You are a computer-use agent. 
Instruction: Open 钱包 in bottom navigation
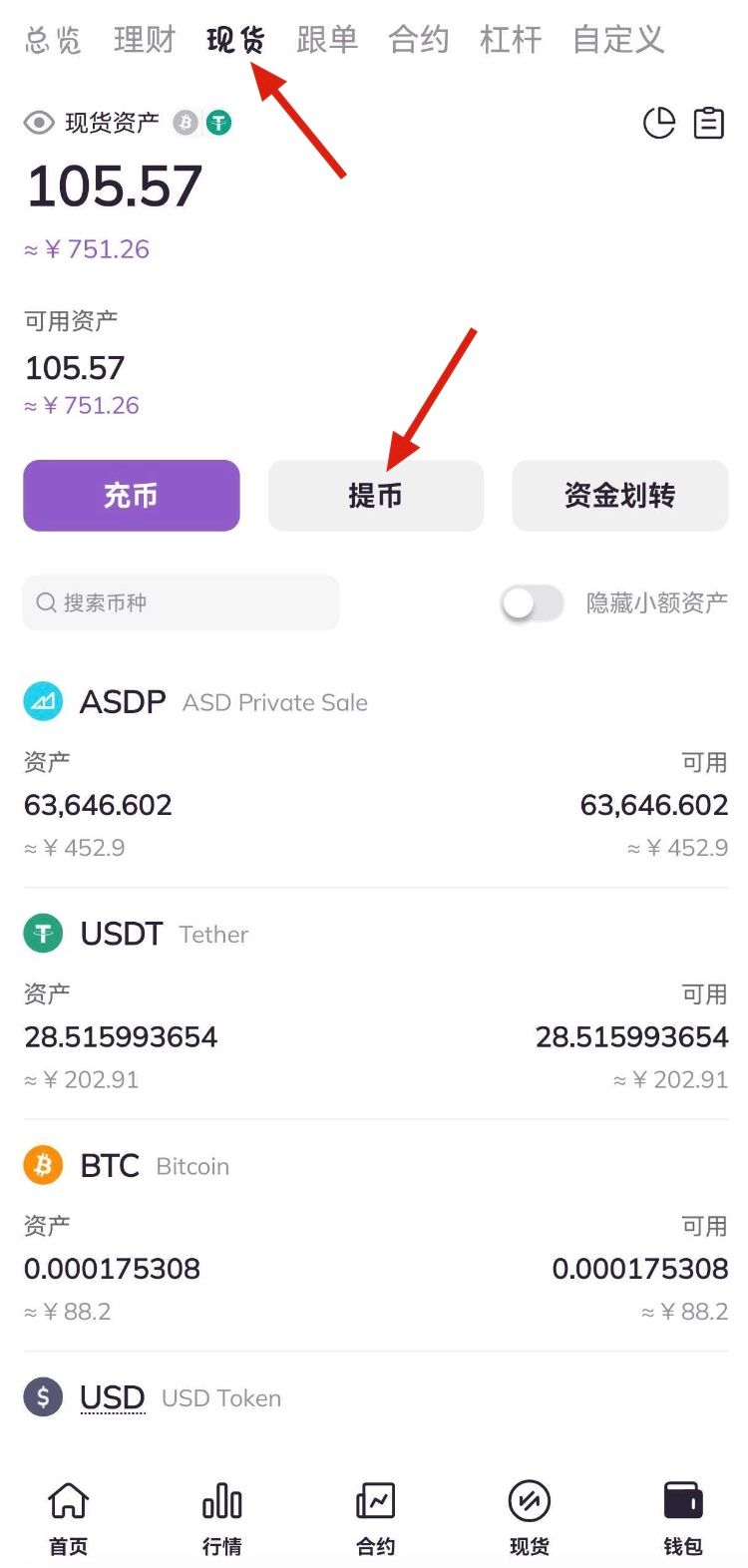(x=683, y=1518)
